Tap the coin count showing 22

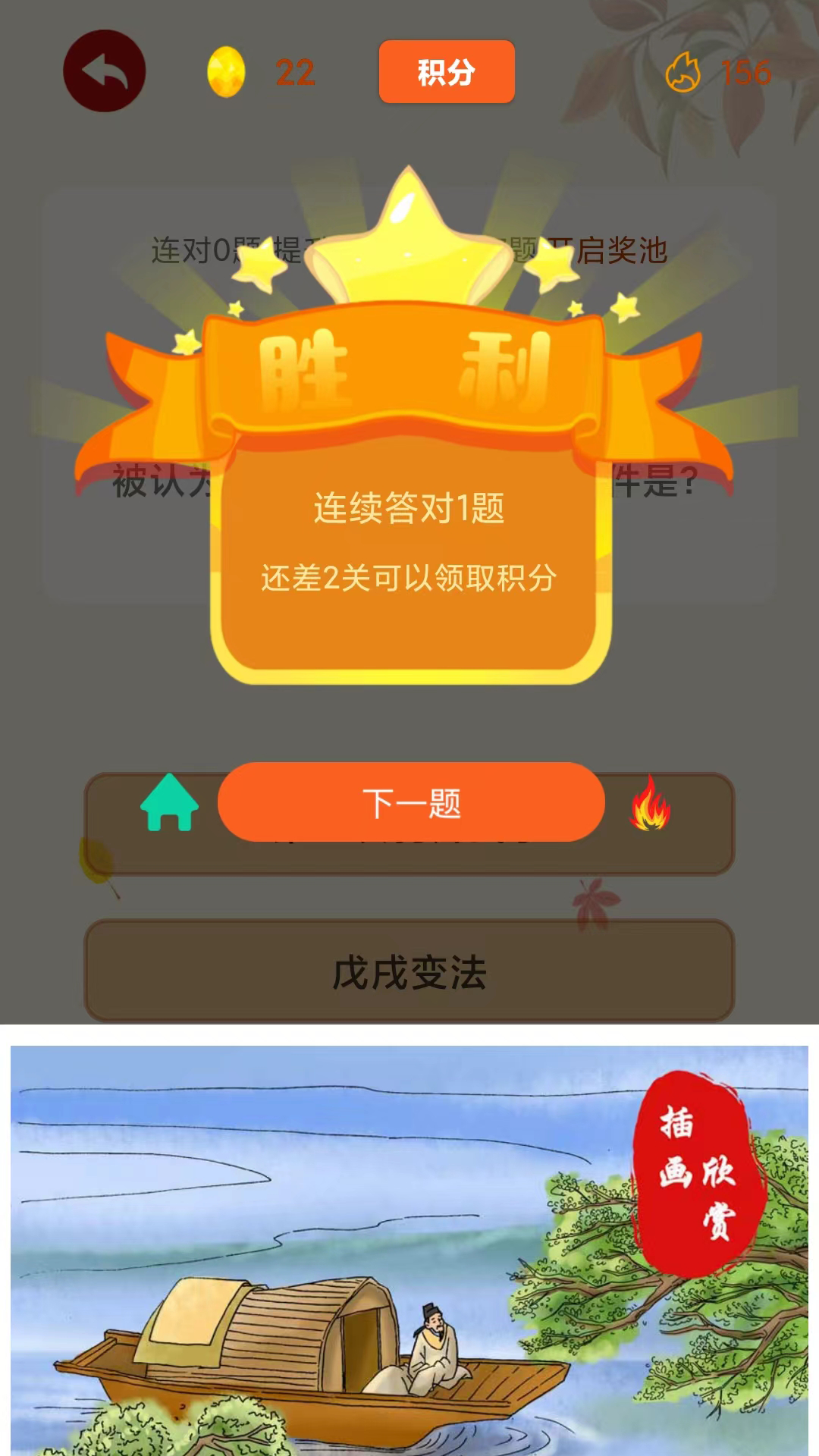(294, 73)
